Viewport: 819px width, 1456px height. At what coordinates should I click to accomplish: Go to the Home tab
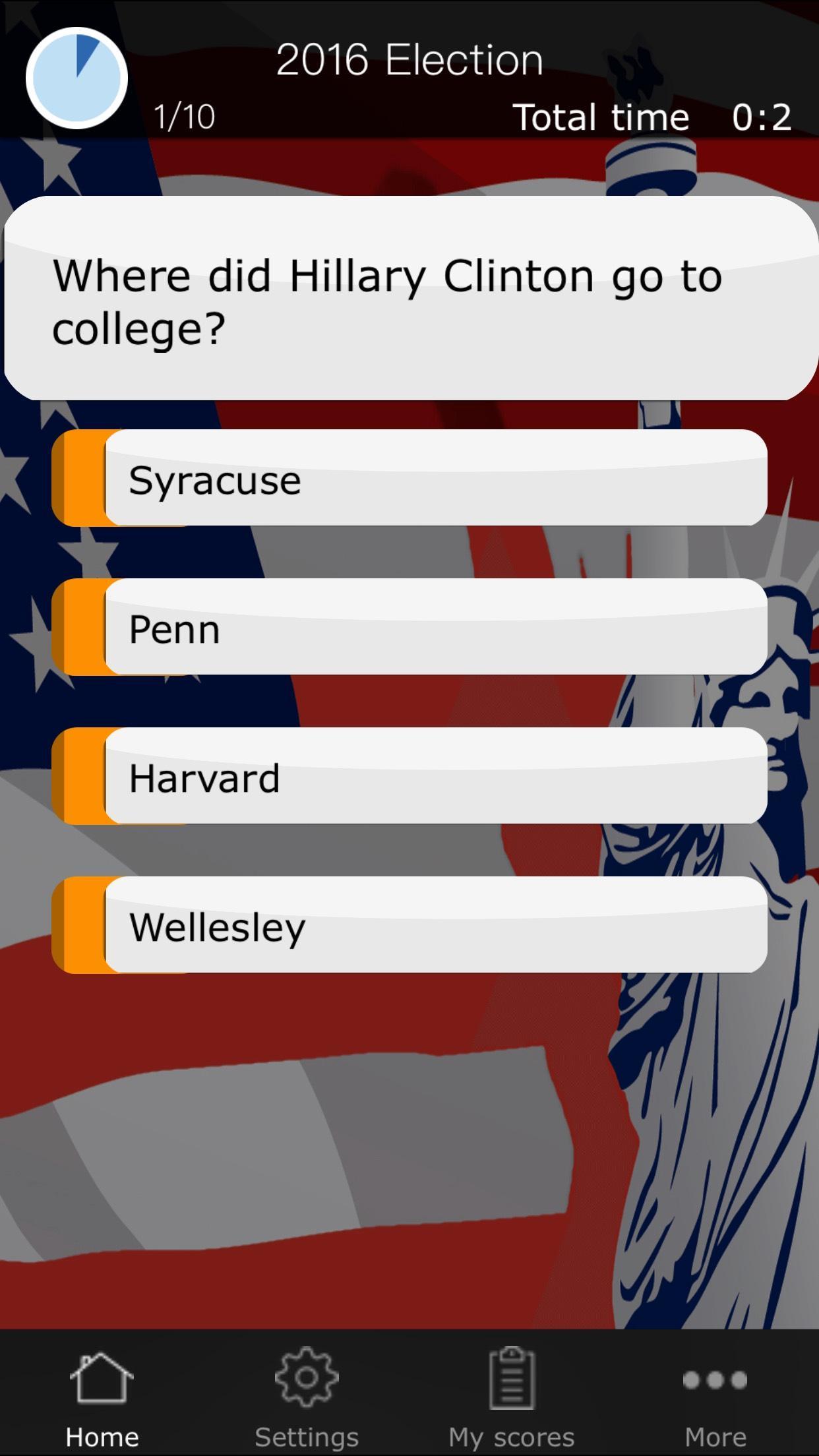(x=102, y=1391)
